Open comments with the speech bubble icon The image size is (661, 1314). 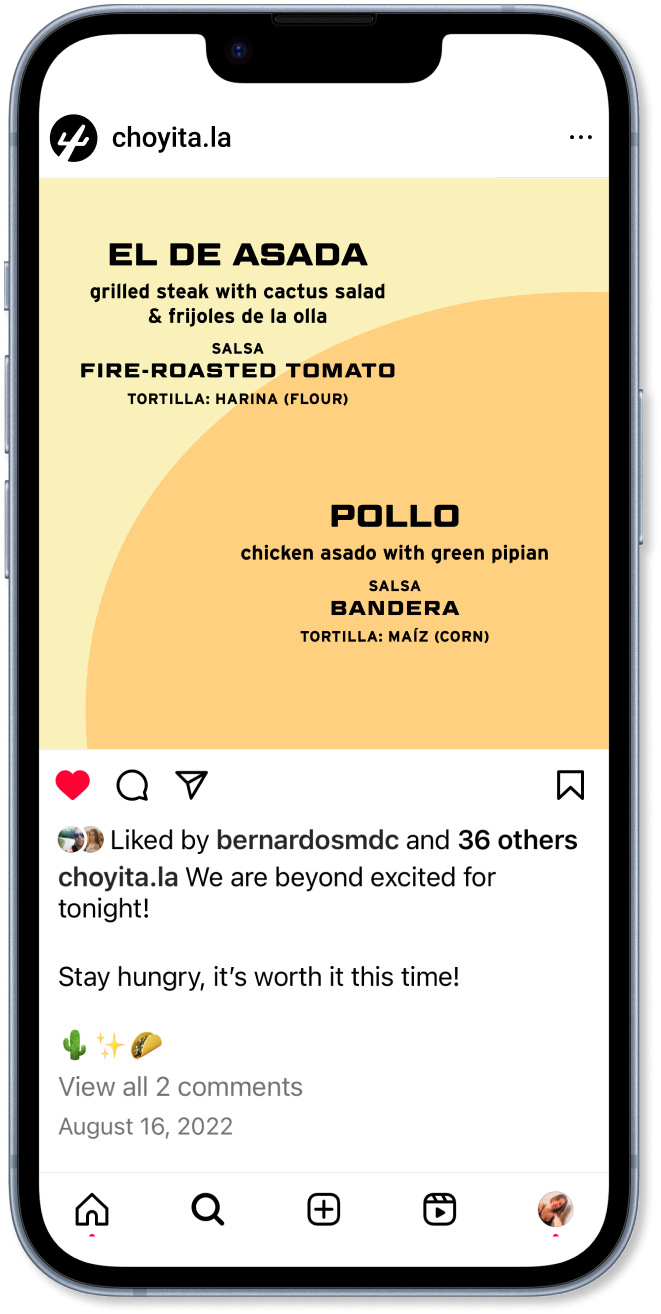[x=132, y=786]
